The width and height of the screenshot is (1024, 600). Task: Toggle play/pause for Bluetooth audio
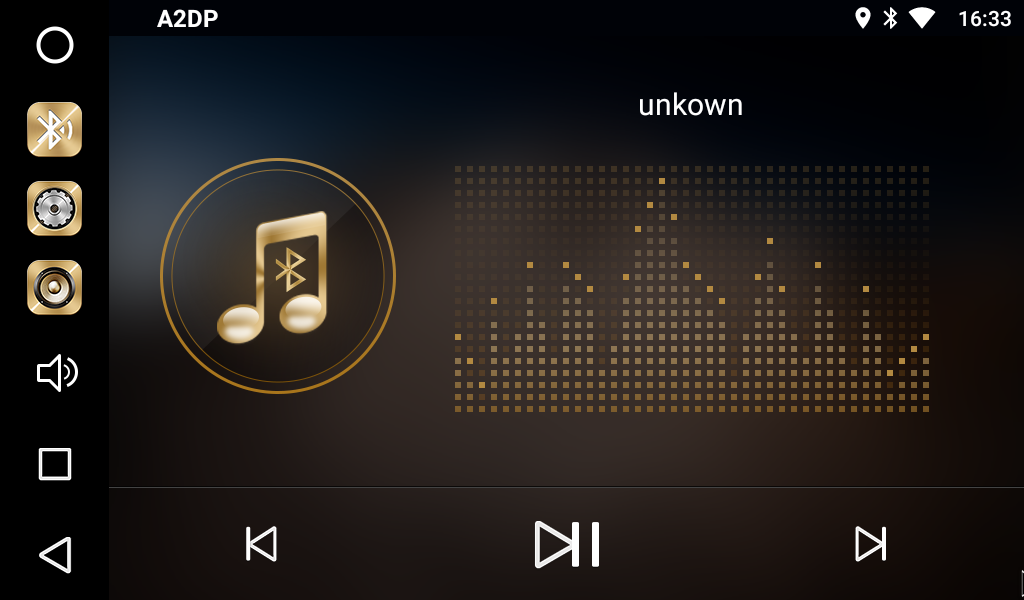(567, 544)
